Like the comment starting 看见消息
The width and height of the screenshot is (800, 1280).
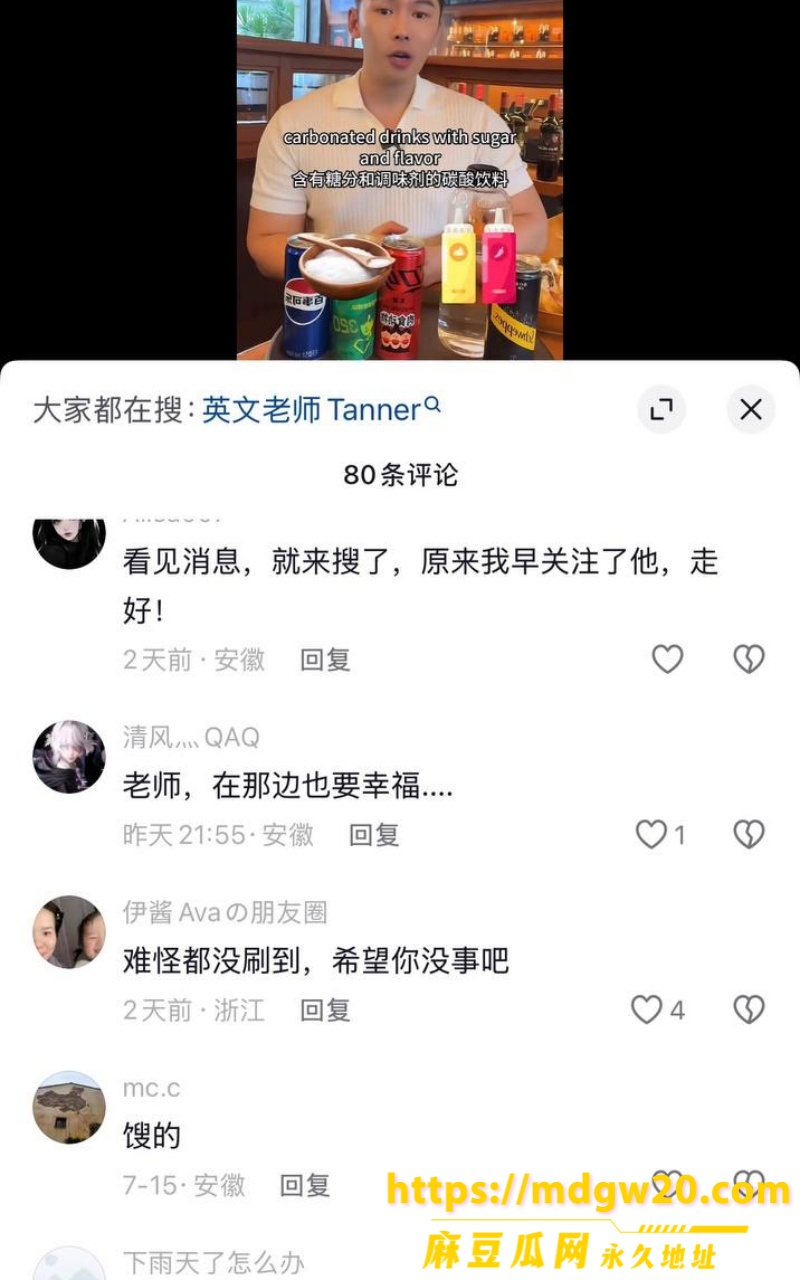[x=667, y=659]
